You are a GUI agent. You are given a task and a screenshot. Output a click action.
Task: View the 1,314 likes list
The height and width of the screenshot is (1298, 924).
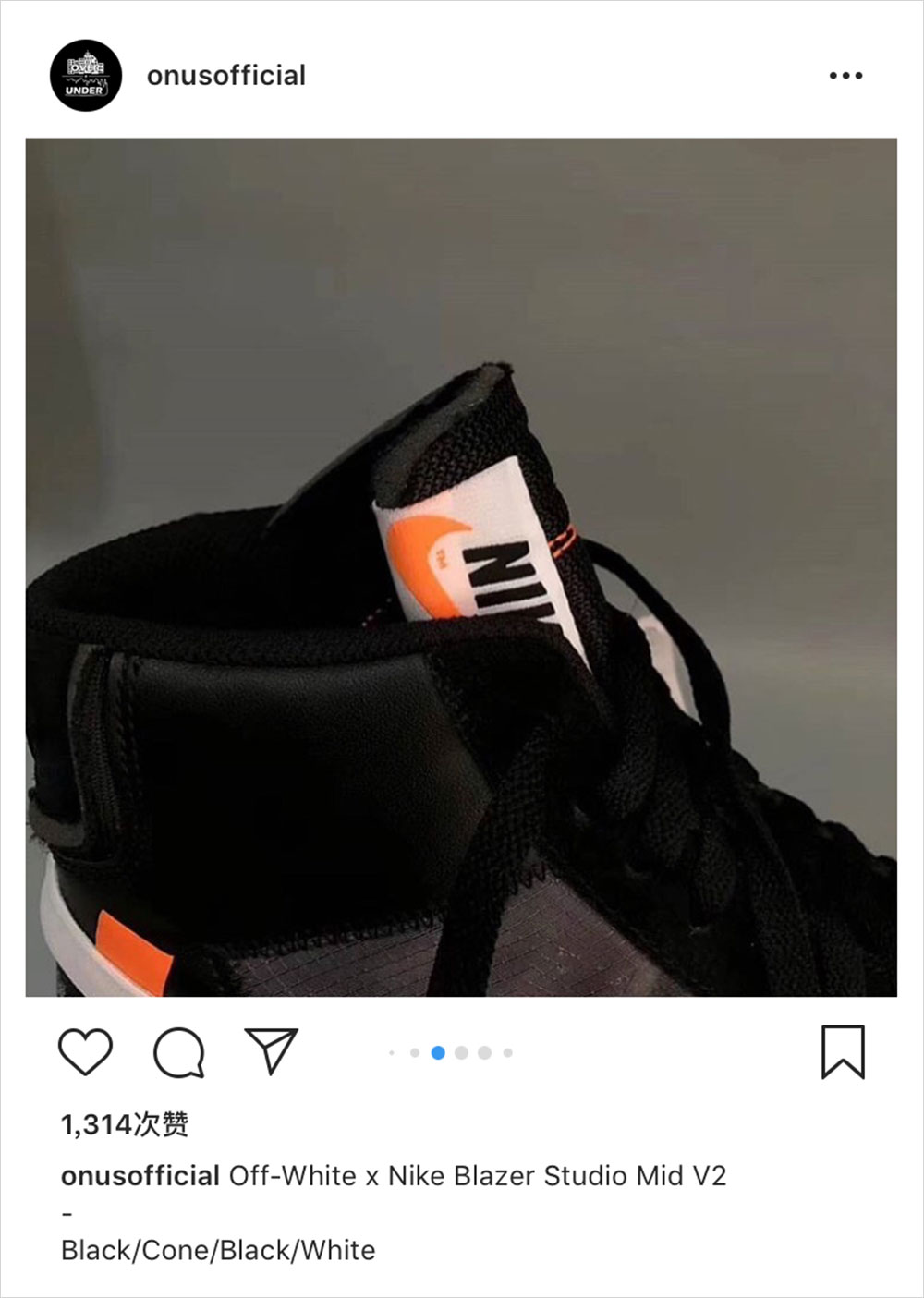(x=125, y=1124)
